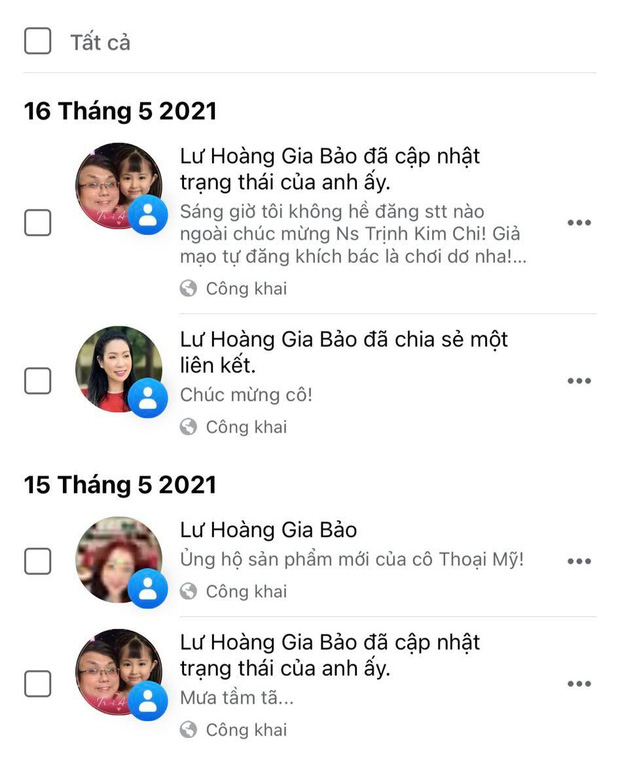Viewport: 620px width, 761px height.
Task: Check the 'Tất cả' select-all checkbox
Action: coord(37,41)
